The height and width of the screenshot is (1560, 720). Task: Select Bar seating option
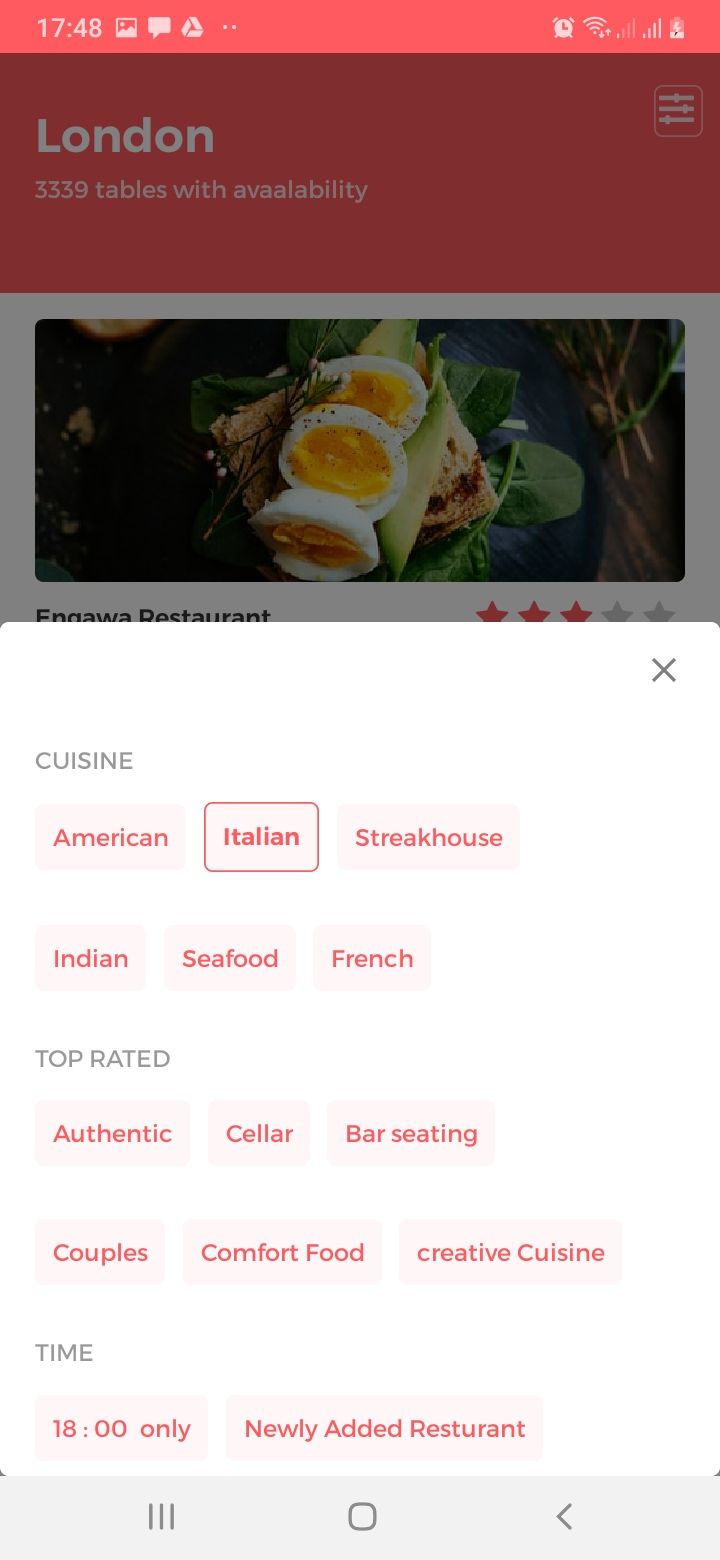[x=411, y=1133]
